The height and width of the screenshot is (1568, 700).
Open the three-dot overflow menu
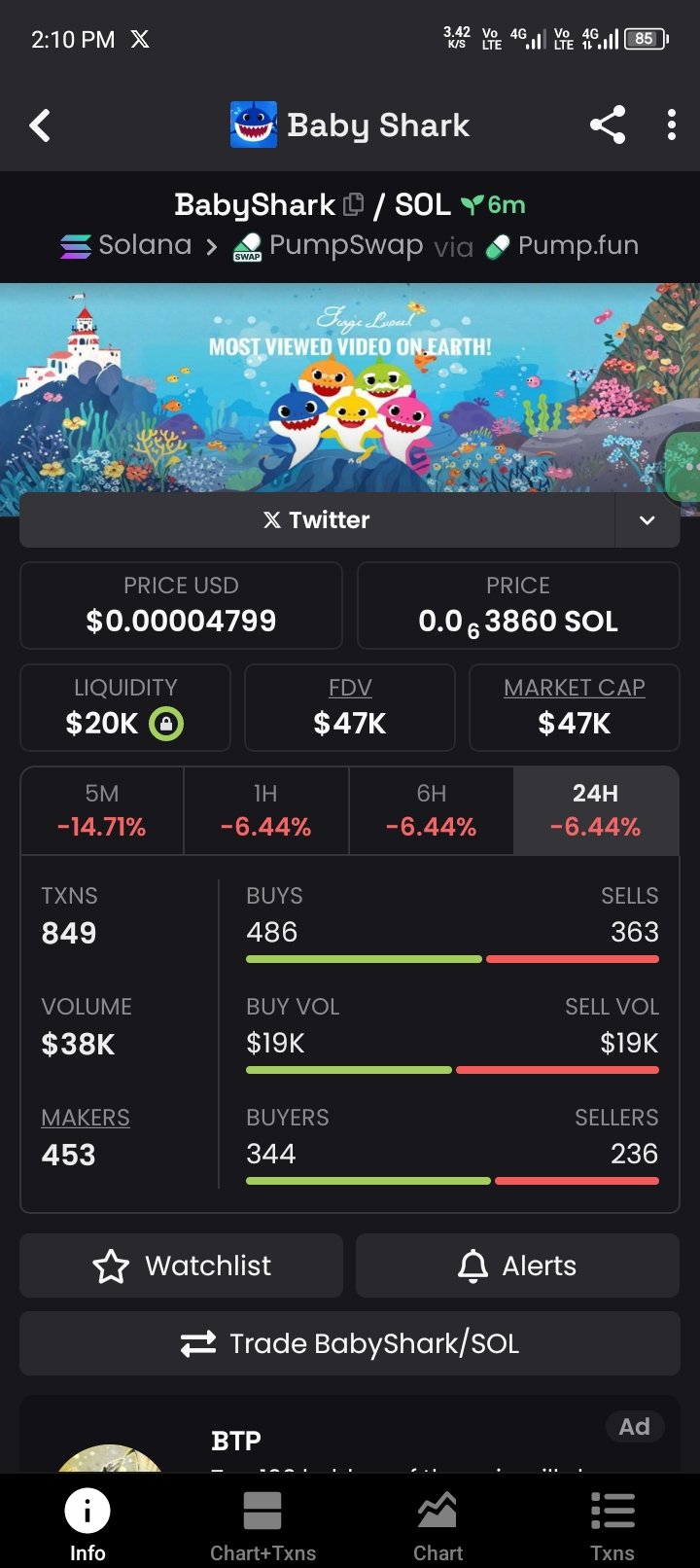coord(672,125)
